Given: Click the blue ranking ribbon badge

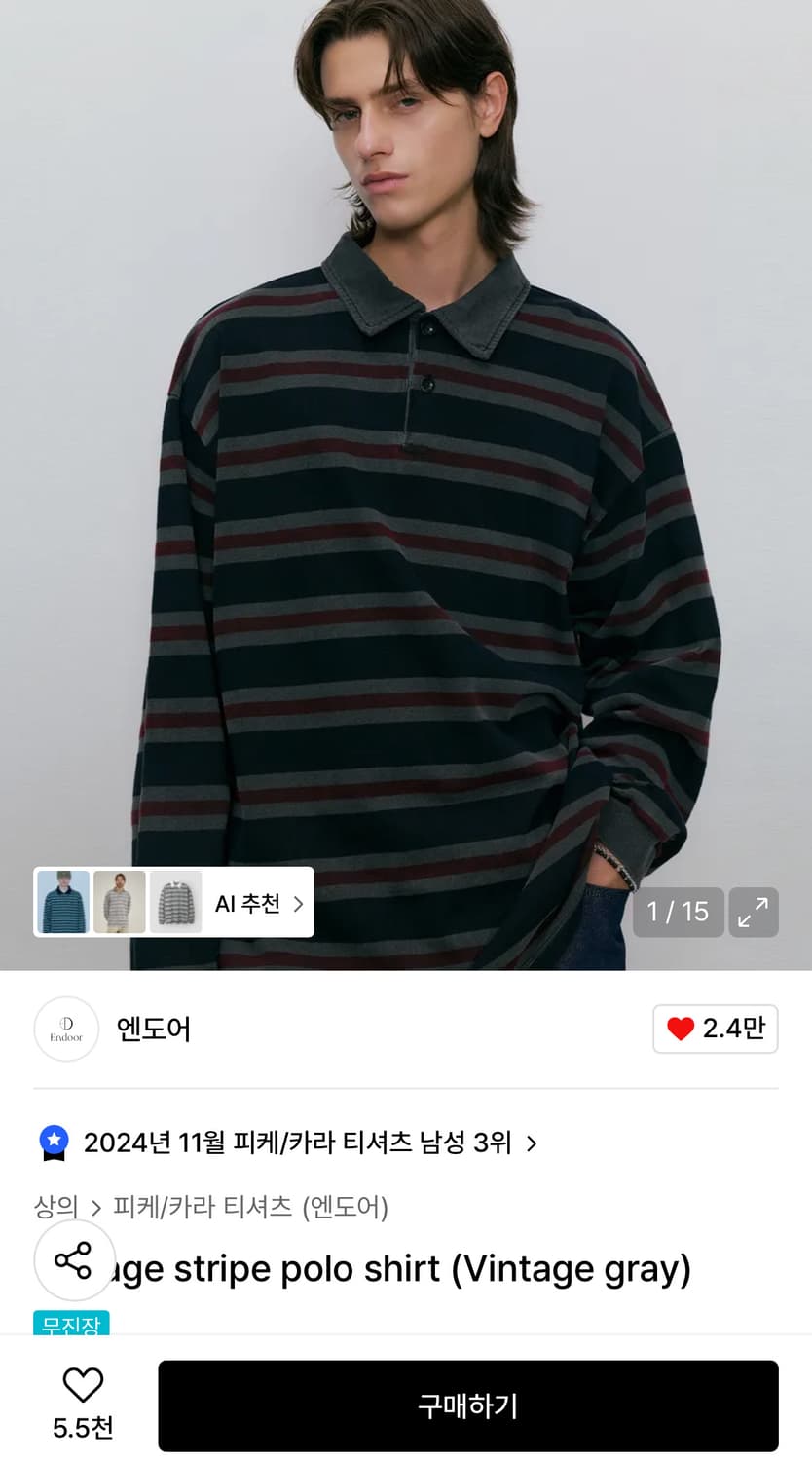Looking at the screenshot, I should tap(54, 1143).
